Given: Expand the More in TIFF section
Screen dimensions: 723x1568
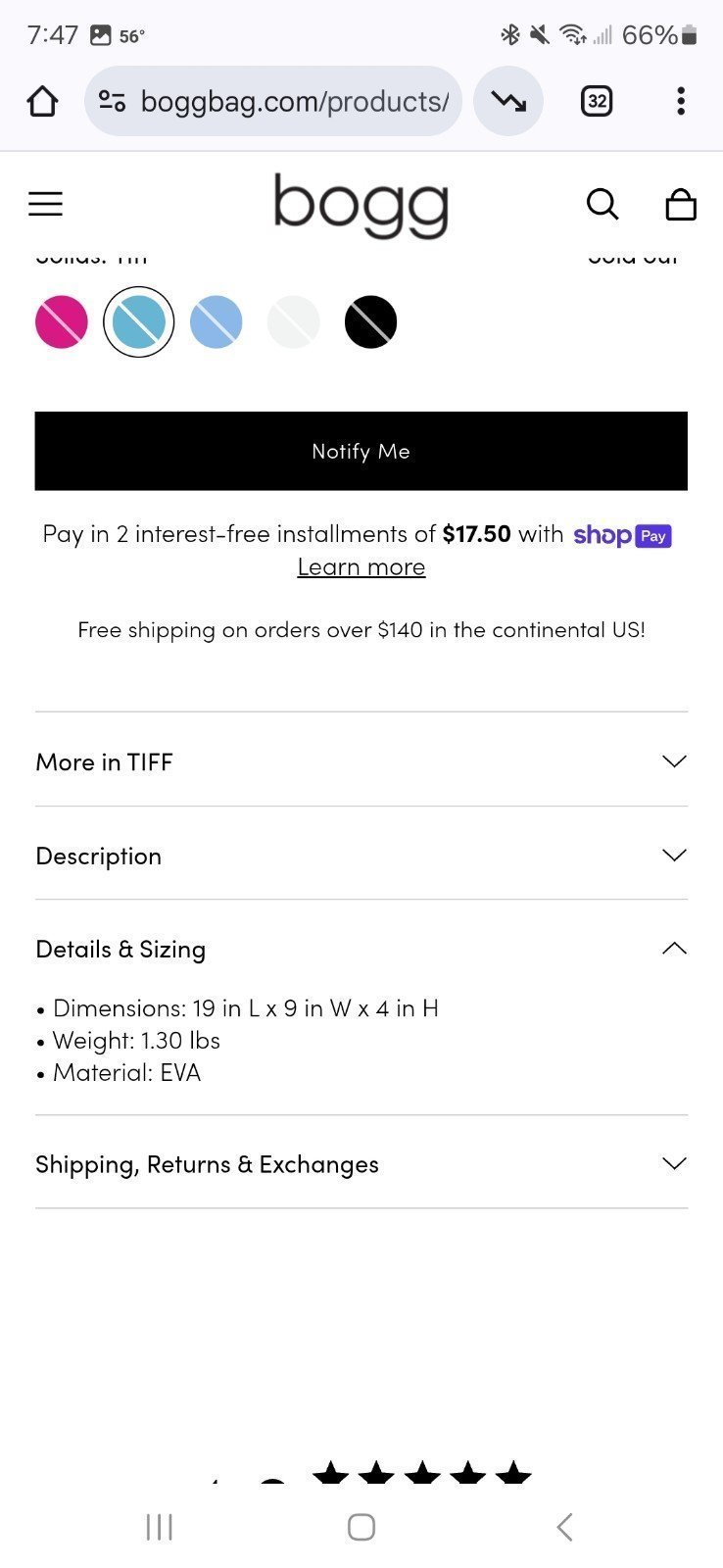Looking at the screenshot, I should (361, 761).
